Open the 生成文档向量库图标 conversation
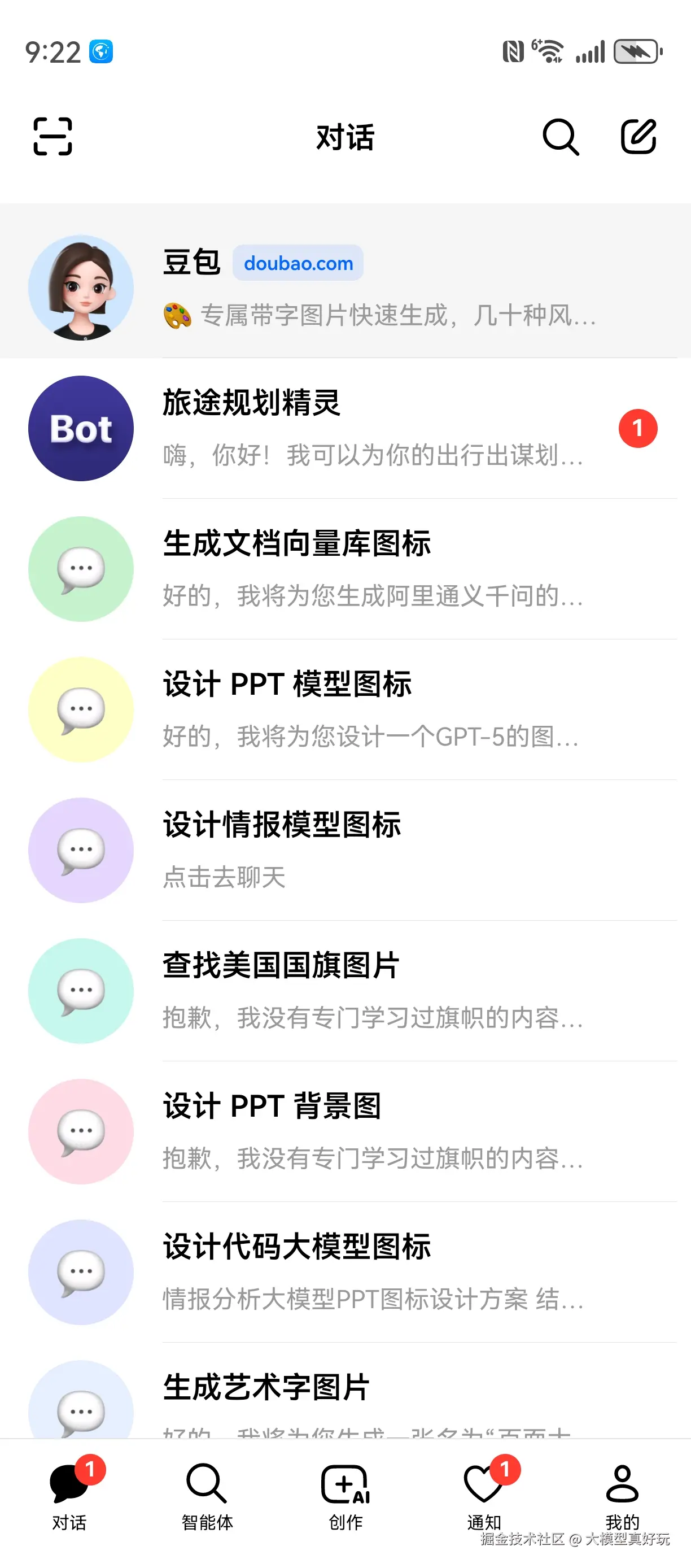Image resolution: width=691 pixels, height=1568 pixels. [345, 569]
